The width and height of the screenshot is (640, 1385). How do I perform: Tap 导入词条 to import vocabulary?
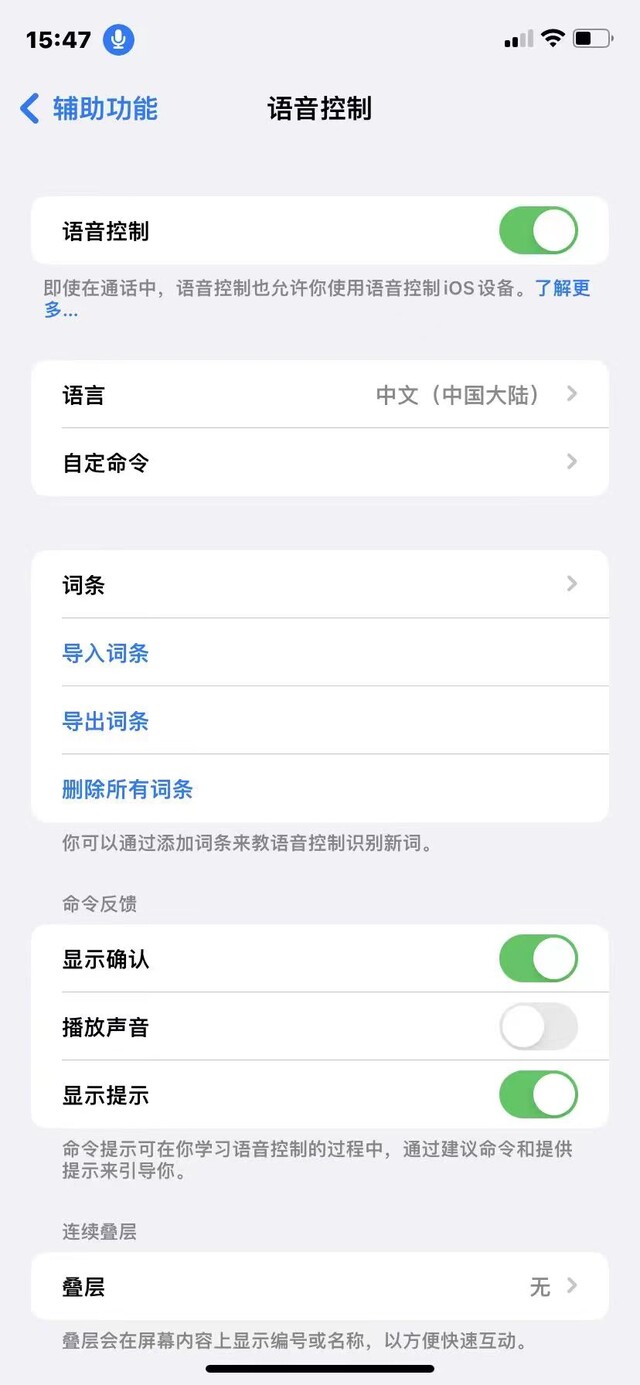point(106,653)
